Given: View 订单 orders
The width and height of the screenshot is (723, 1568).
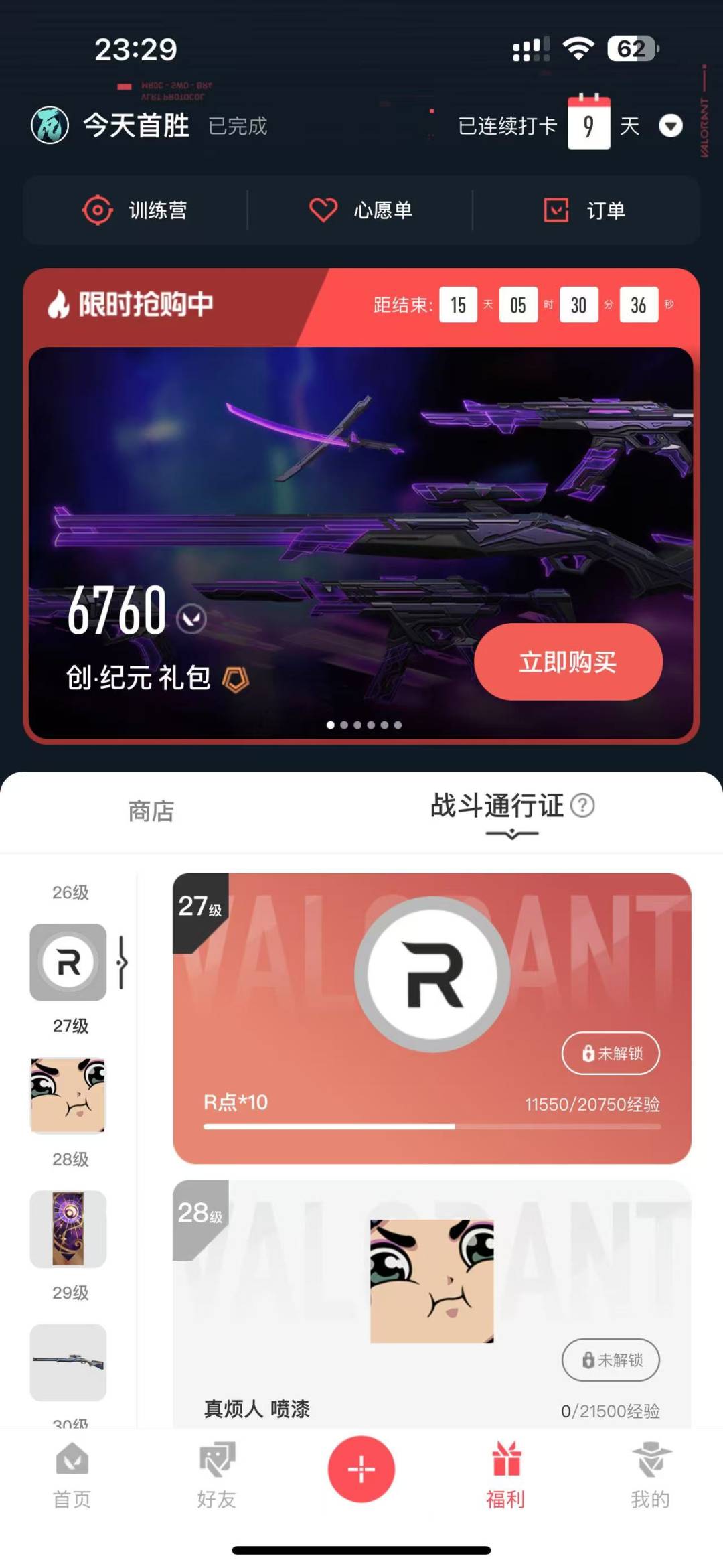Looking at the screenshot, I should coord(584,210).
